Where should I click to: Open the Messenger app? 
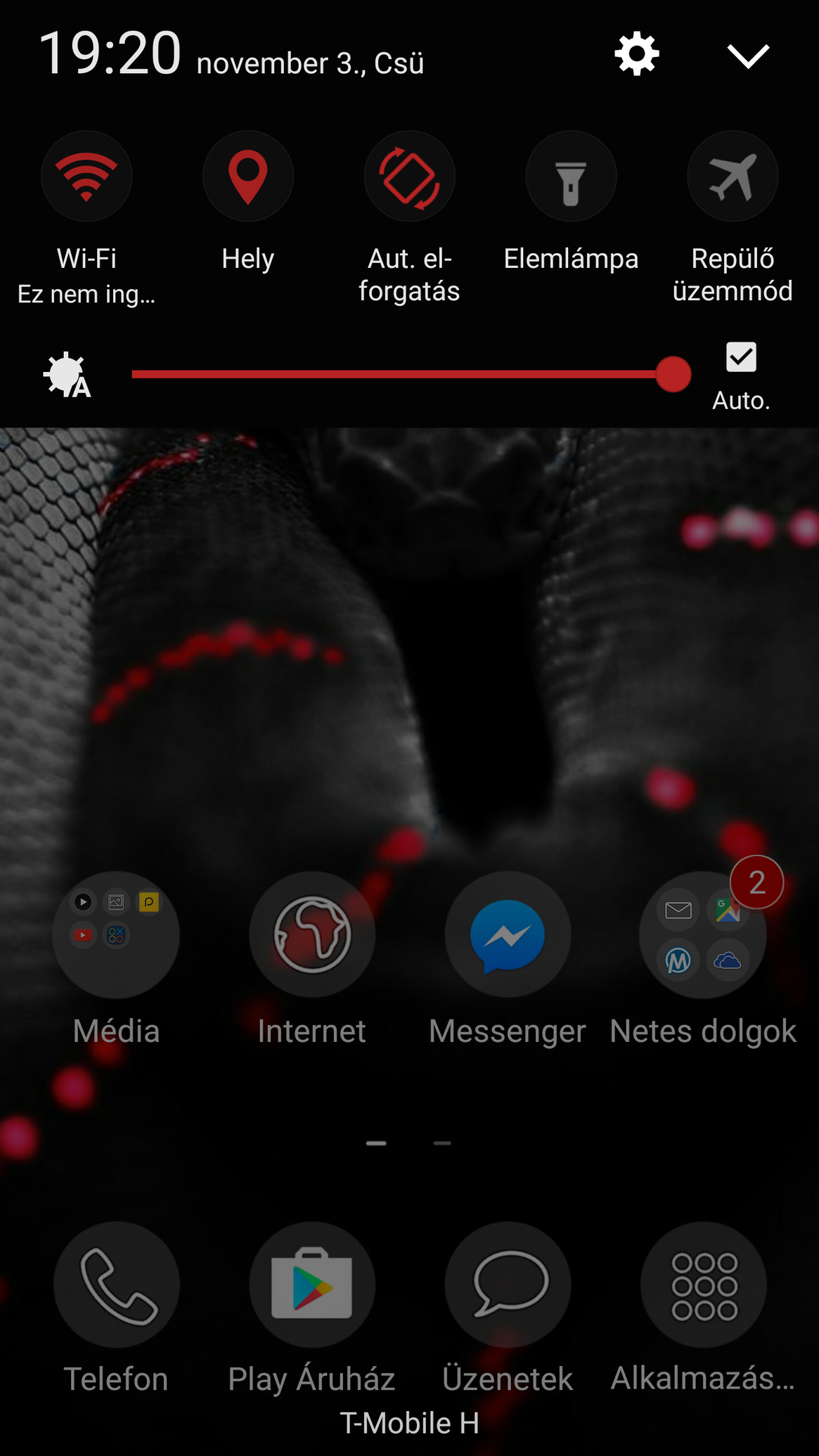click(508, 935)
